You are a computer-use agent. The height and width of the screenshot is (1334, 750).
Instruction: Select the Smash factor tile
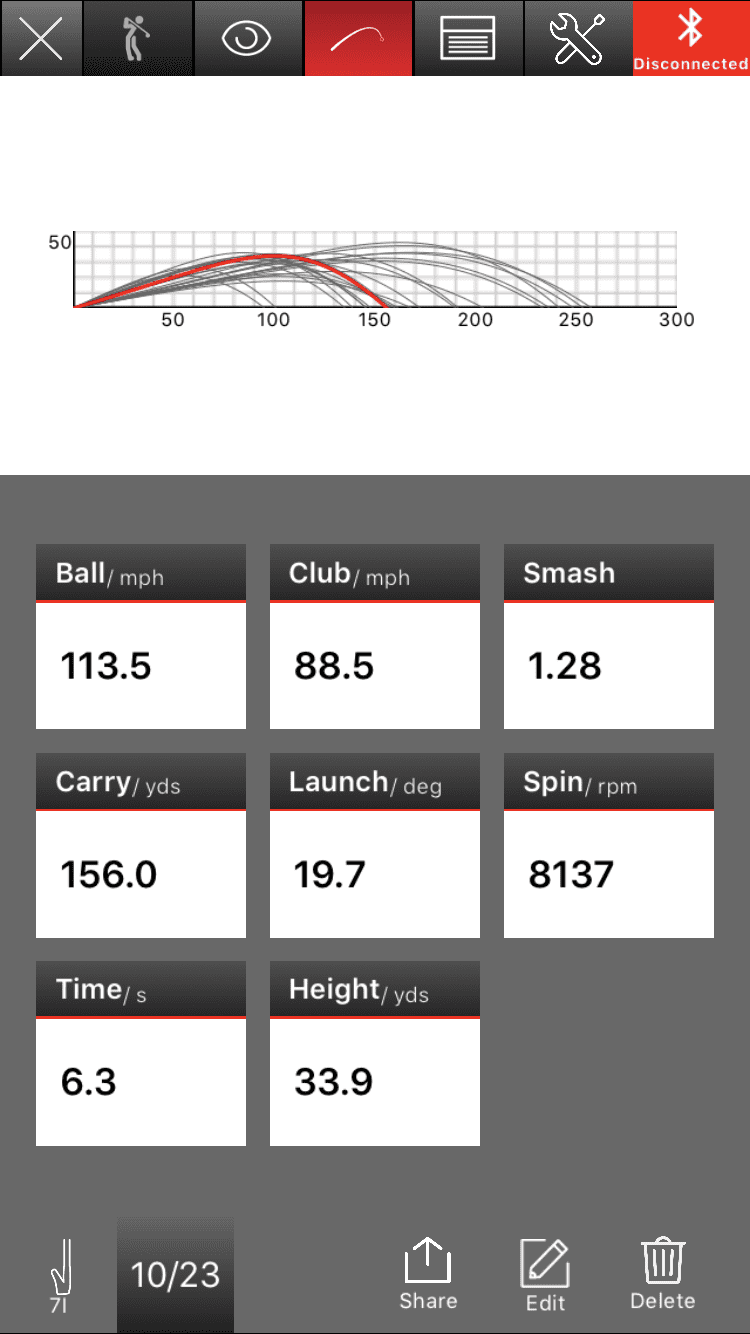click(608, 636)
